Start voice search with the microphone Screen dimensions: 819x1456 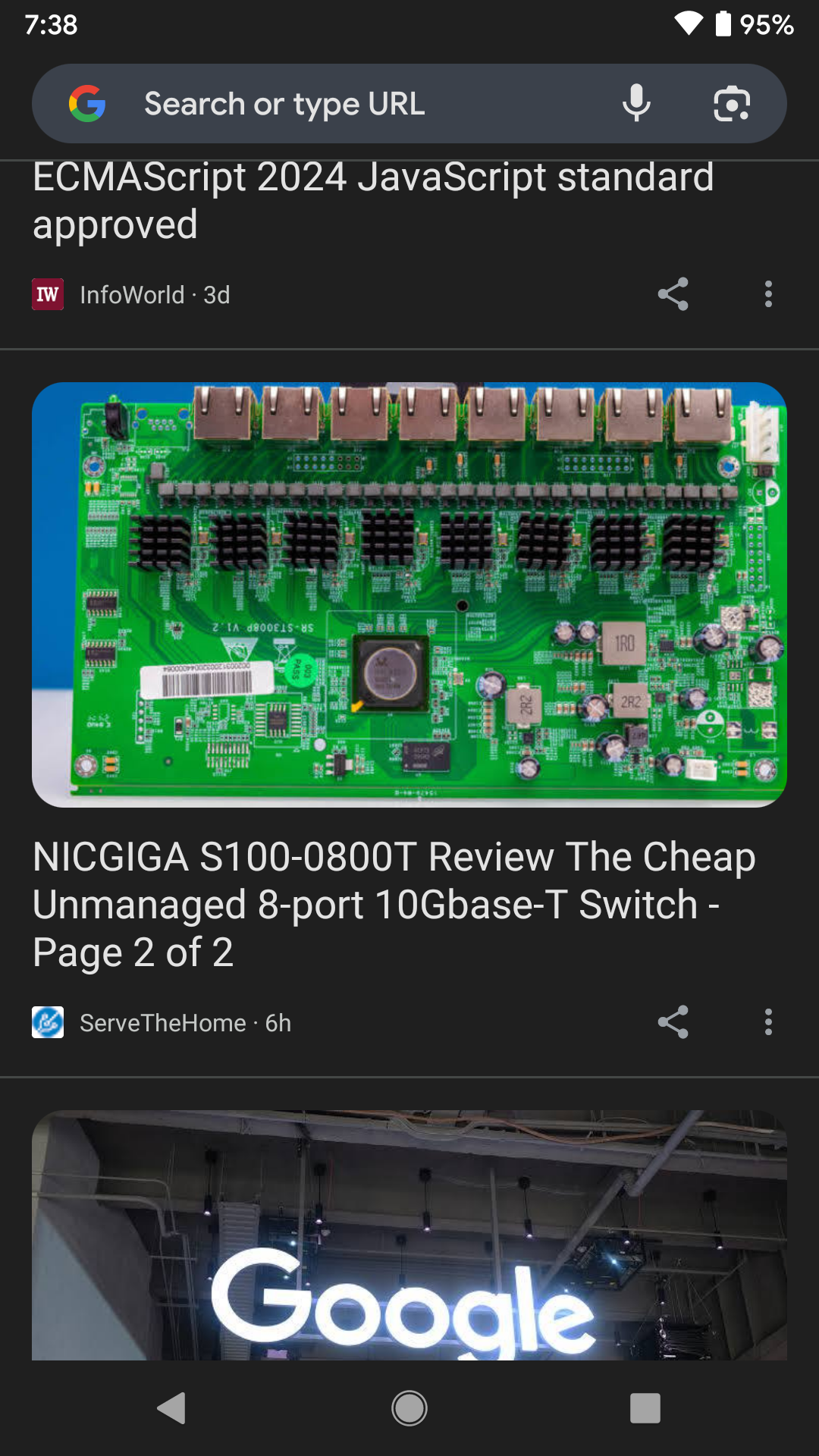636,104
